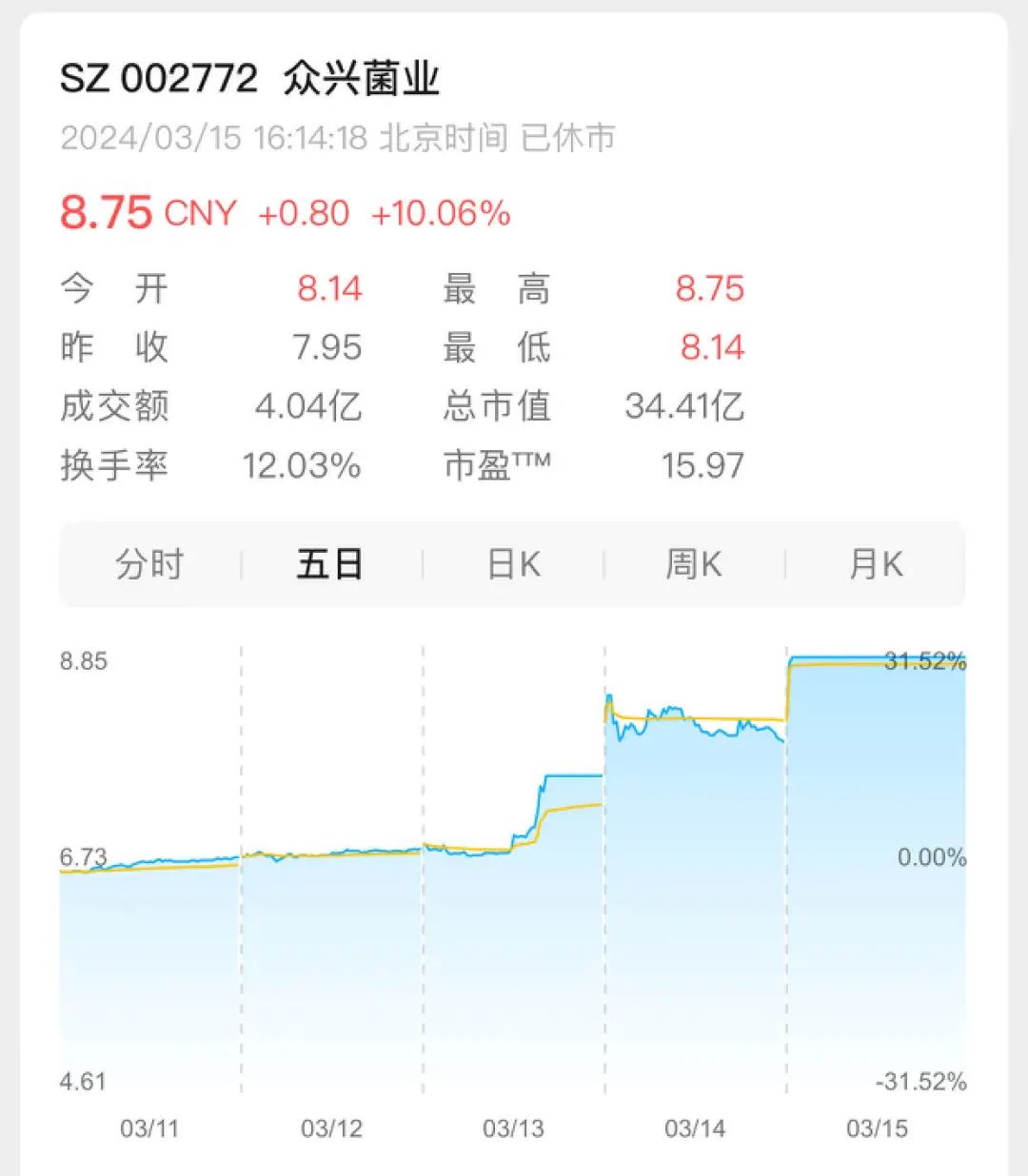Viewport: 1028px width, 1176px height.
Task: View the 月K monthly candlestick chart
Action: click(x=876, y=564)
